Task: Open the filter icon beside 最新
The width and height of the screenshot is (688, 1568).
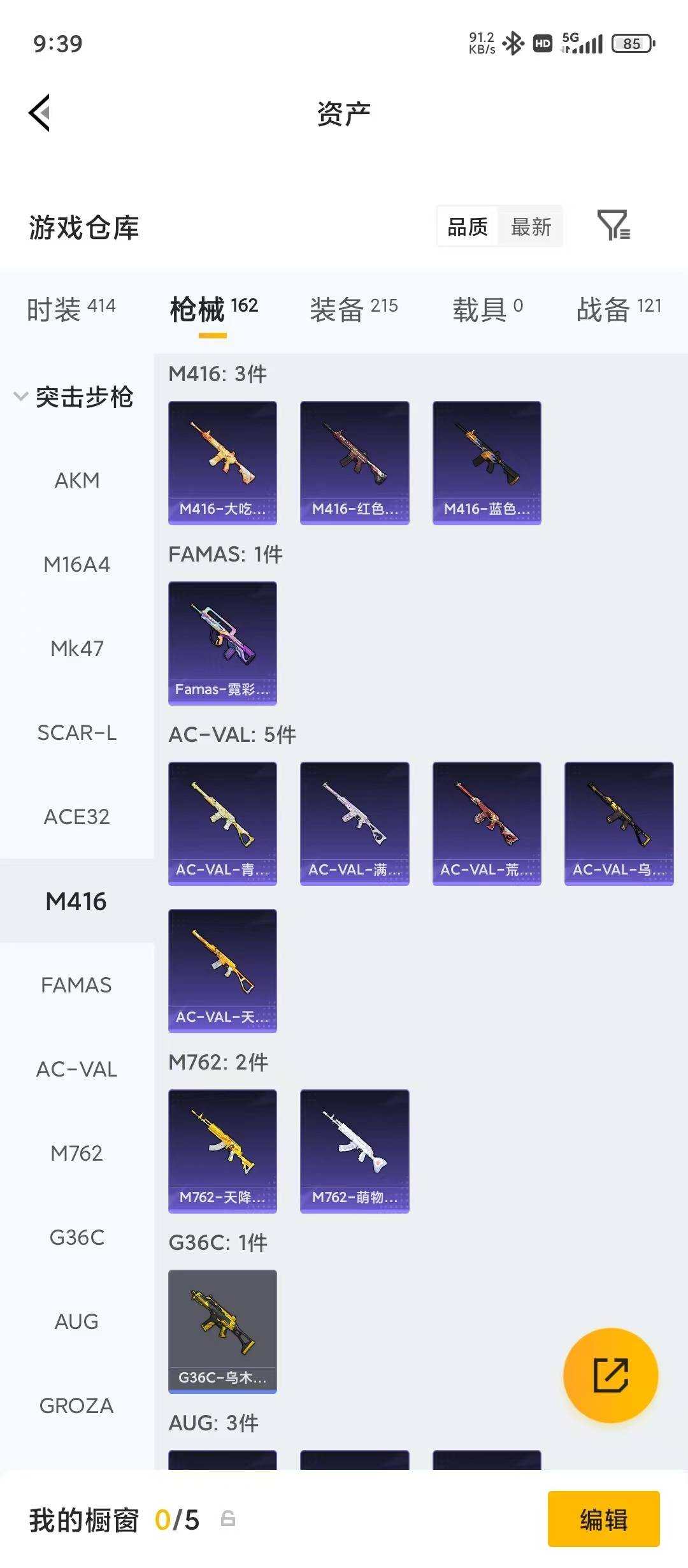Action: click(613, 226)
